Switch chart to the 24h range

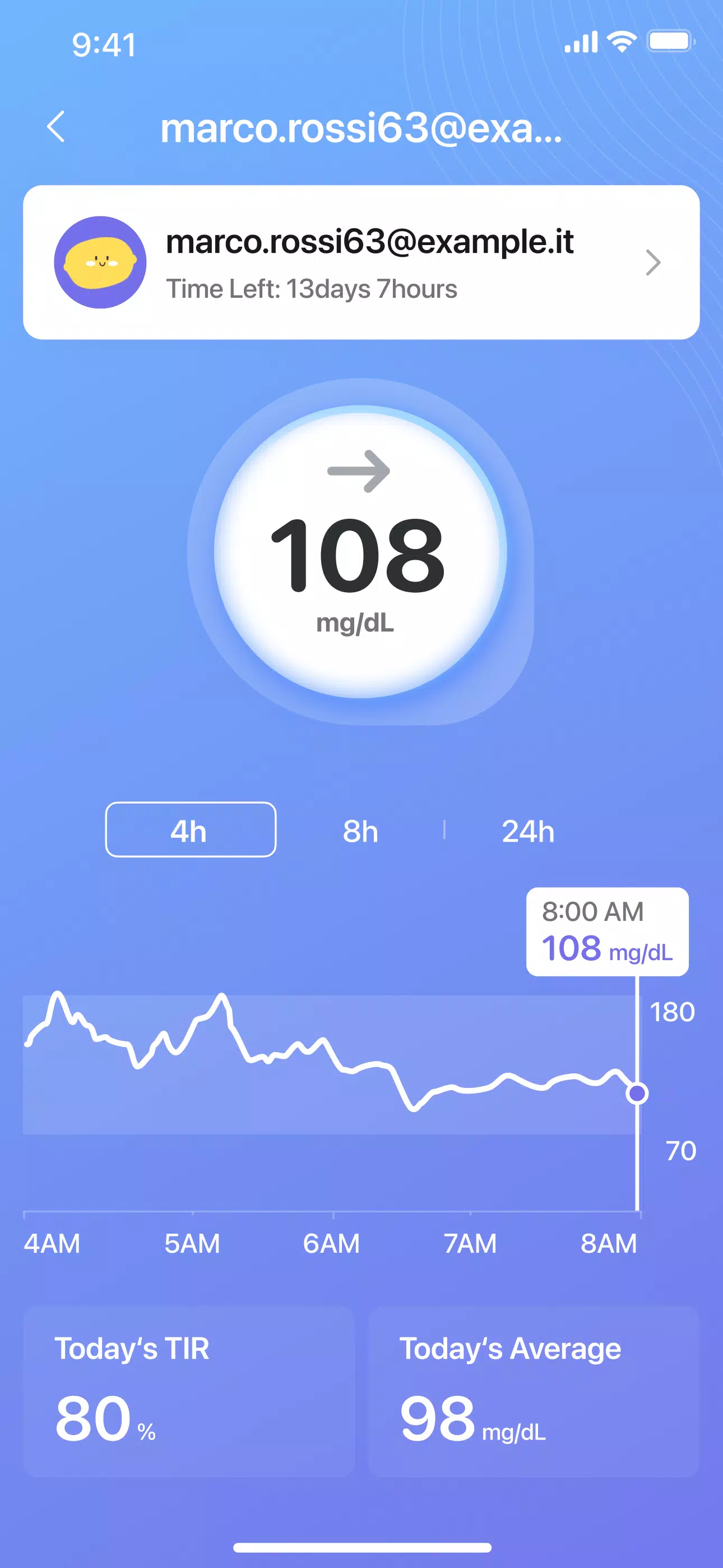click(x=527, y=831)
